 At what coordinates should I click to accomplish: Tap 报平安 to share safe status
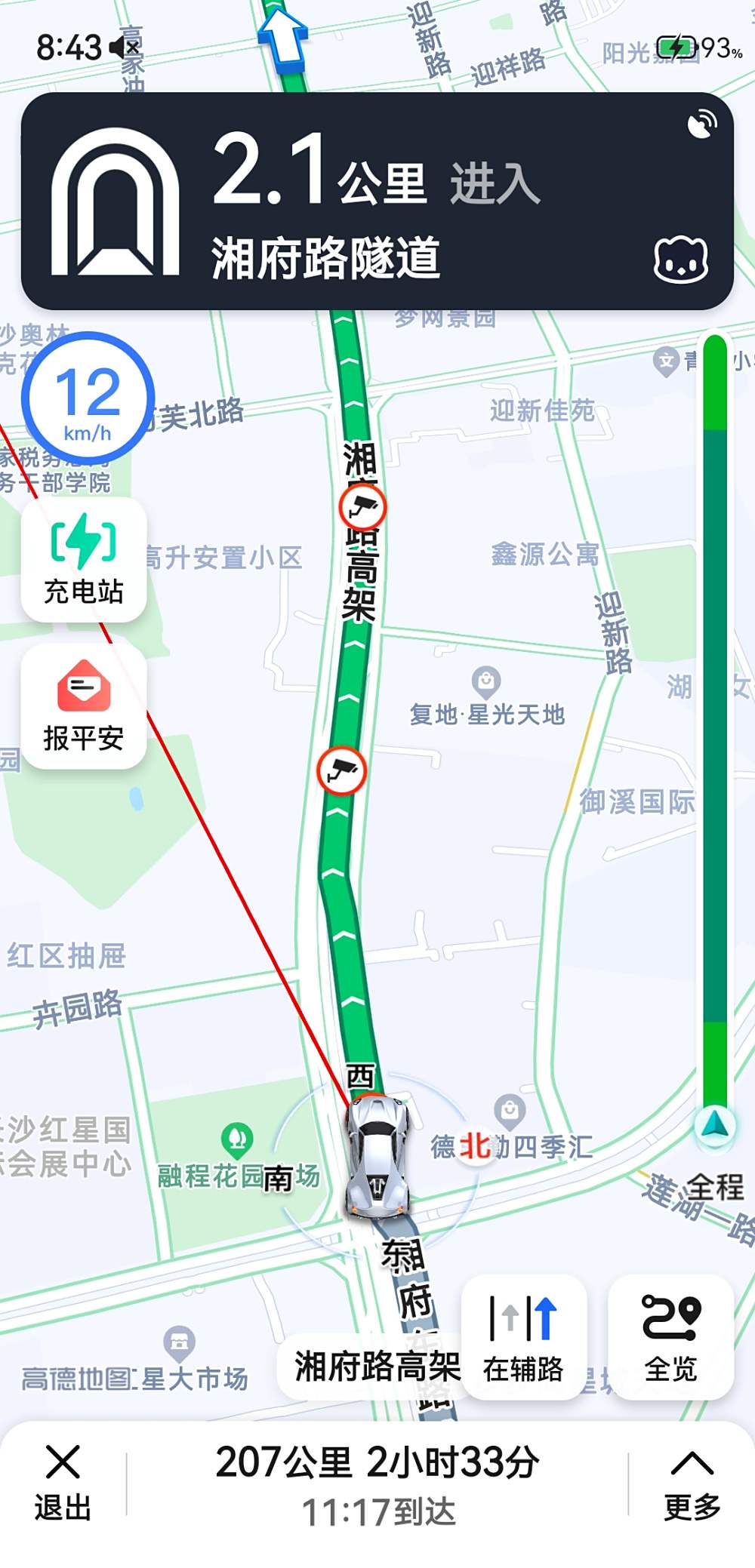coord(84,706)
